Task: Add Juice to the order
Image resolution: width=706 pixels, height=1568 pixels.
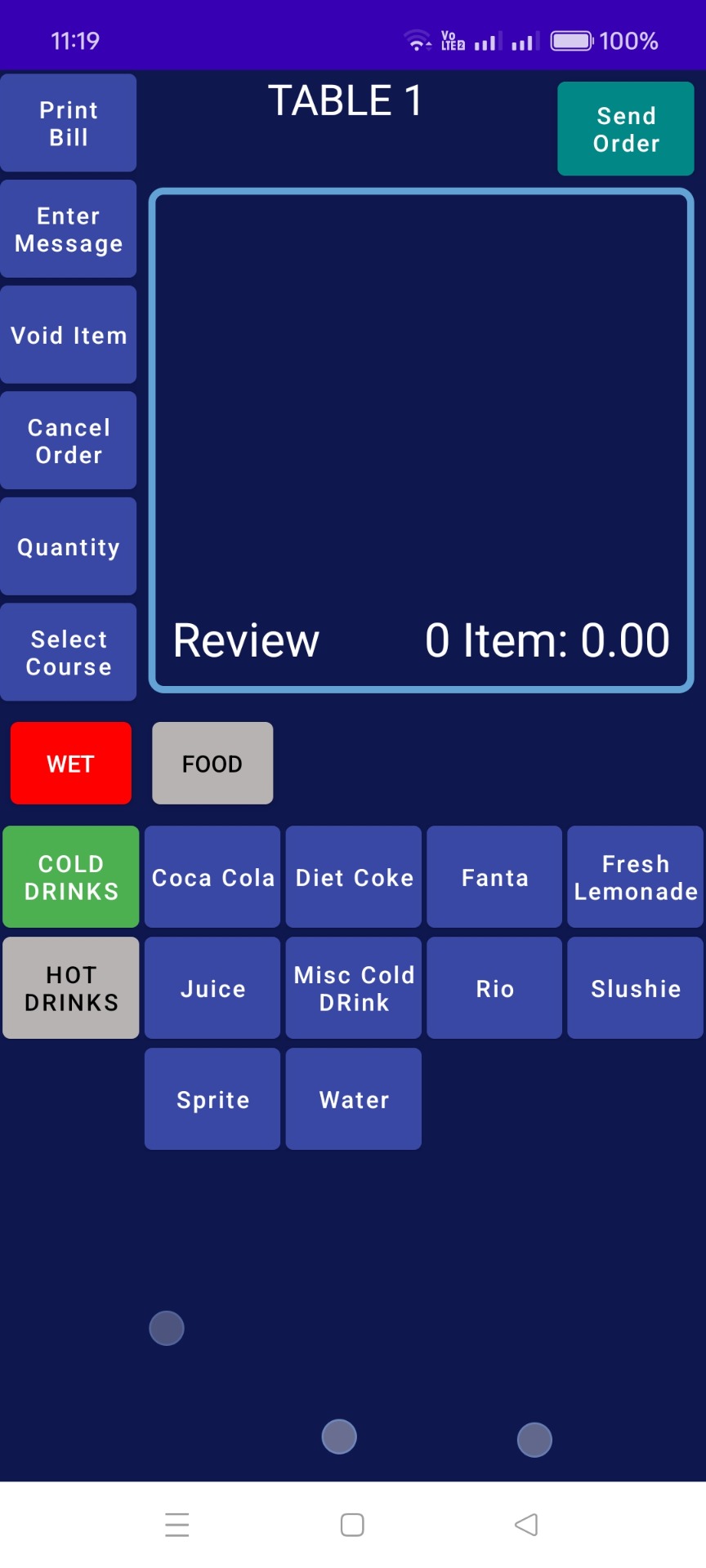Action: click(x=212, y=988)
